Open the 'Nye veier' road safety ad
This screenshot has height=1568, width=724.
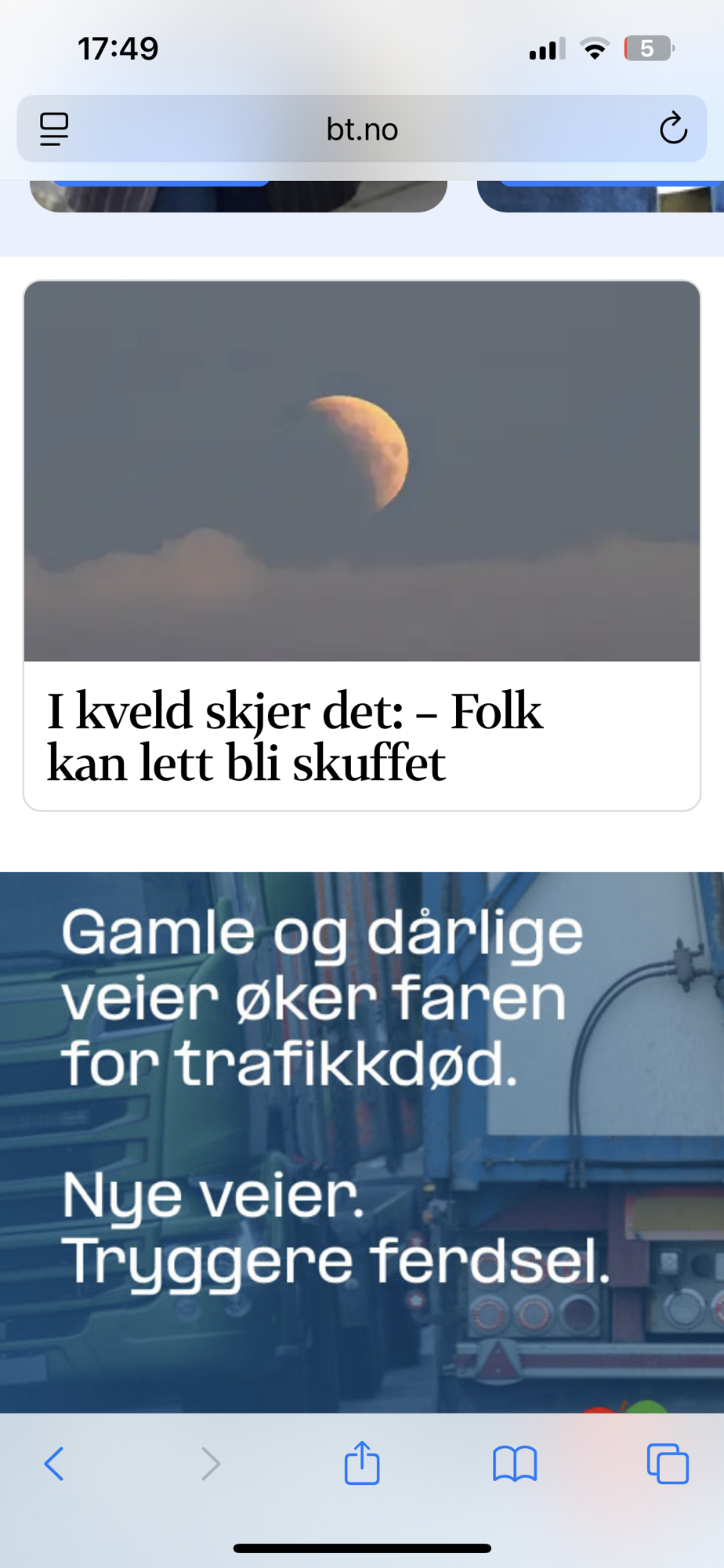coord(362,1141)
